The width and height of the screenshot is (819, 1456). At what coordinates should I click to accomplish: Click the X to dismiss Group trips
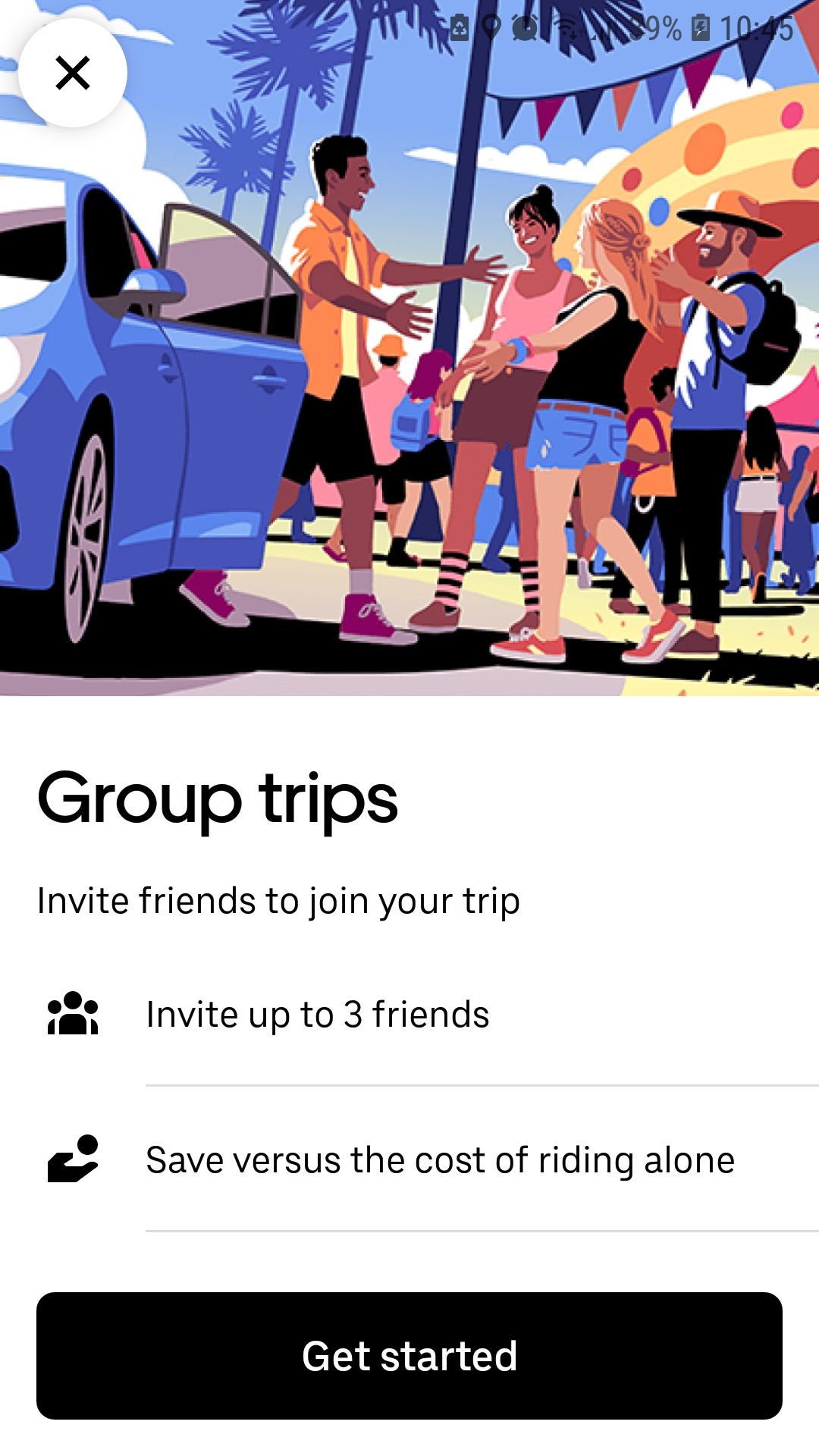coord(74,74)
